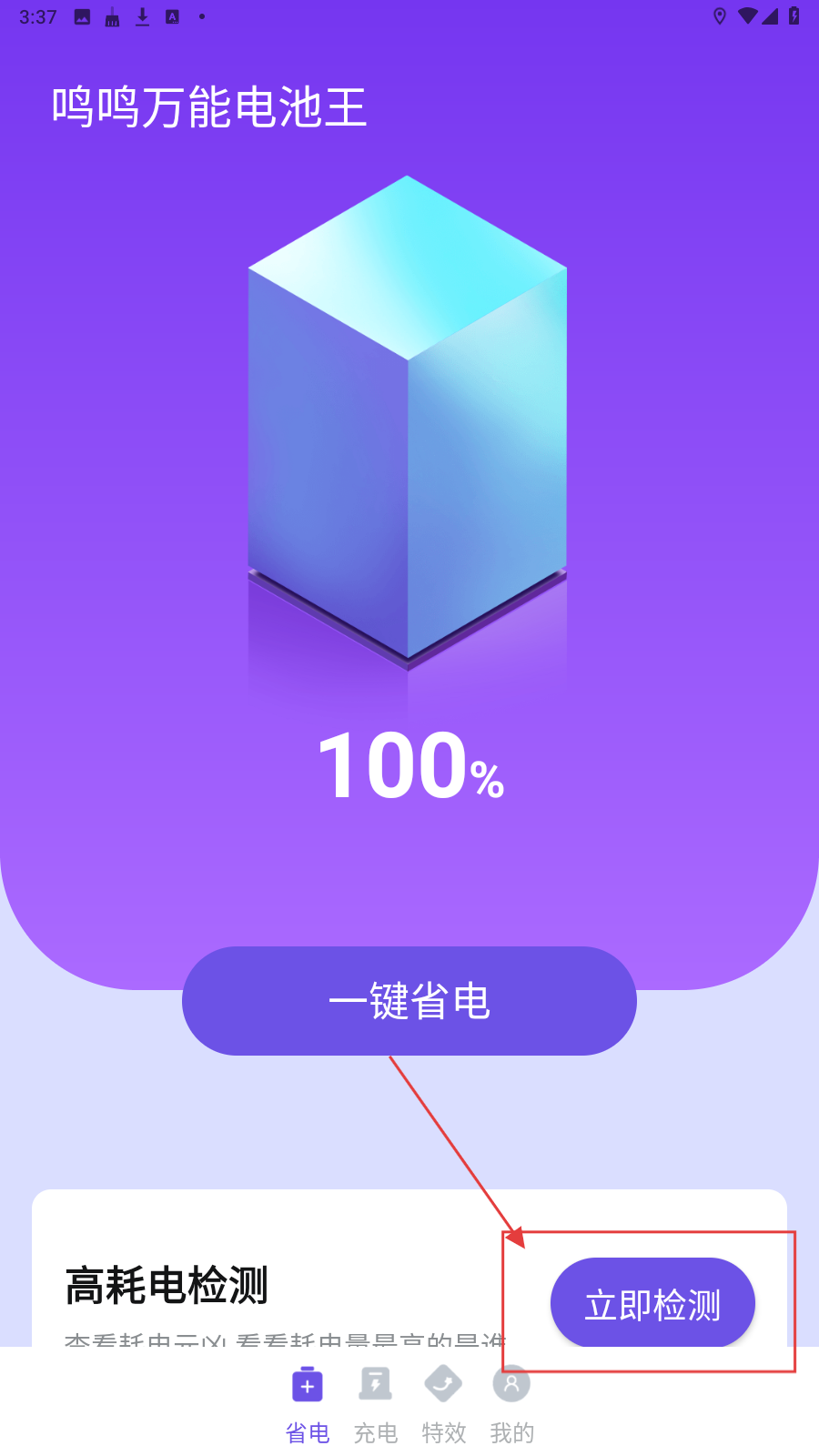This screenshot has width=819, height=1456.
Task: Open the 充电 tab
Action: 375,1406
